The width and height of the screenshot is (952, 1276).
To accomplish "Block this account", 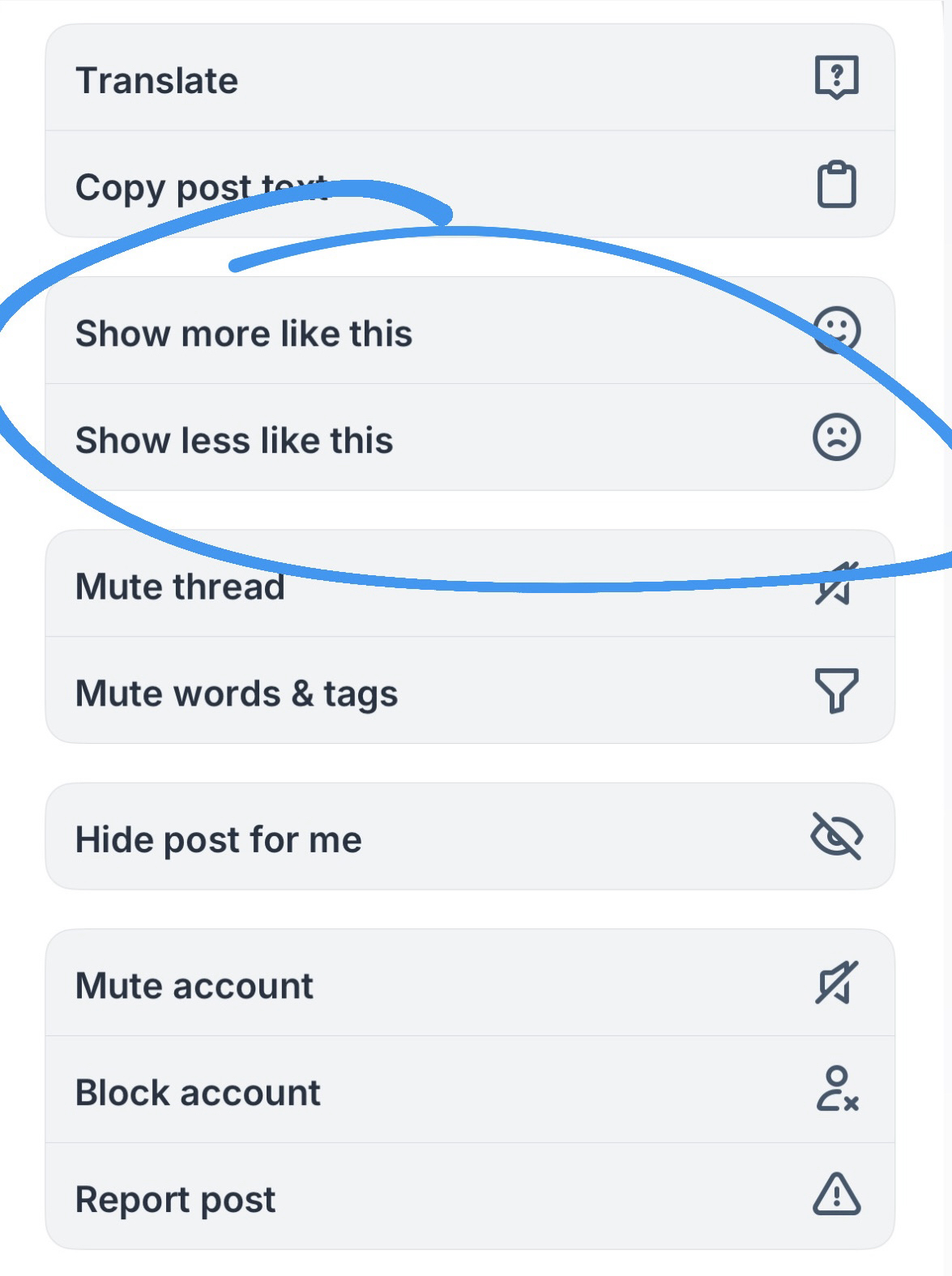I will (x=470, y=1090).
